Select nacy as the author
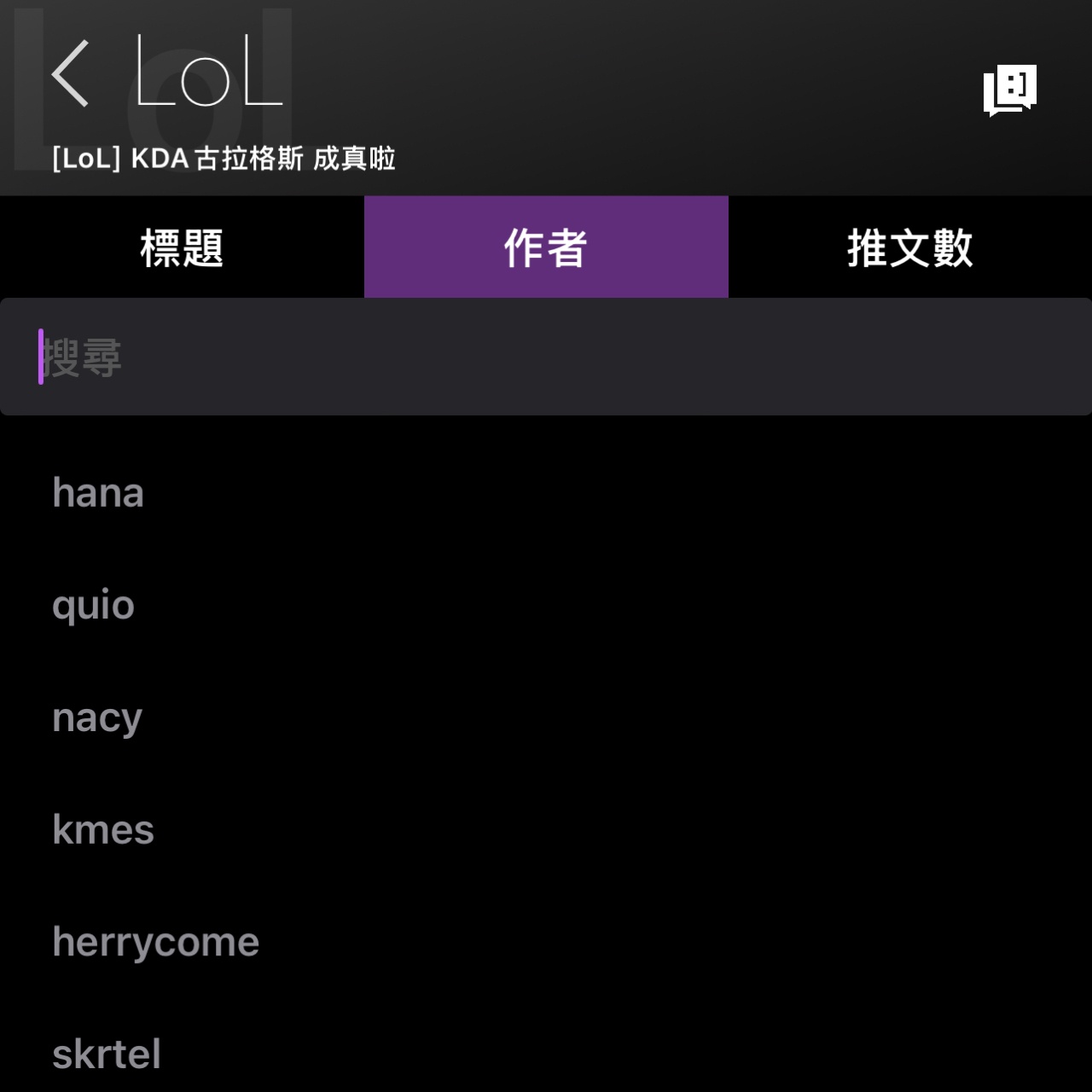 point(97,718)
